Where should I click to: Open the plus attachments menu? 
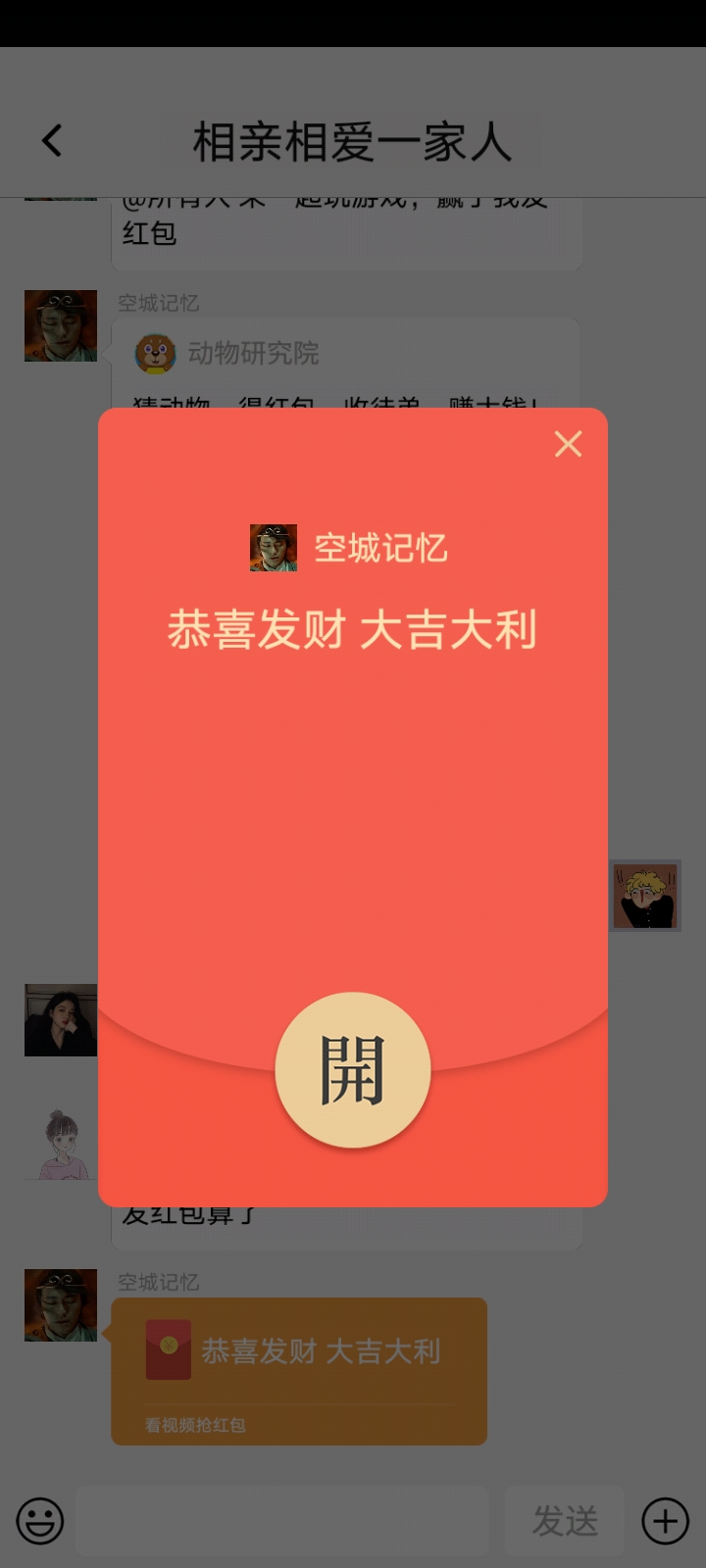point(665,1521)
